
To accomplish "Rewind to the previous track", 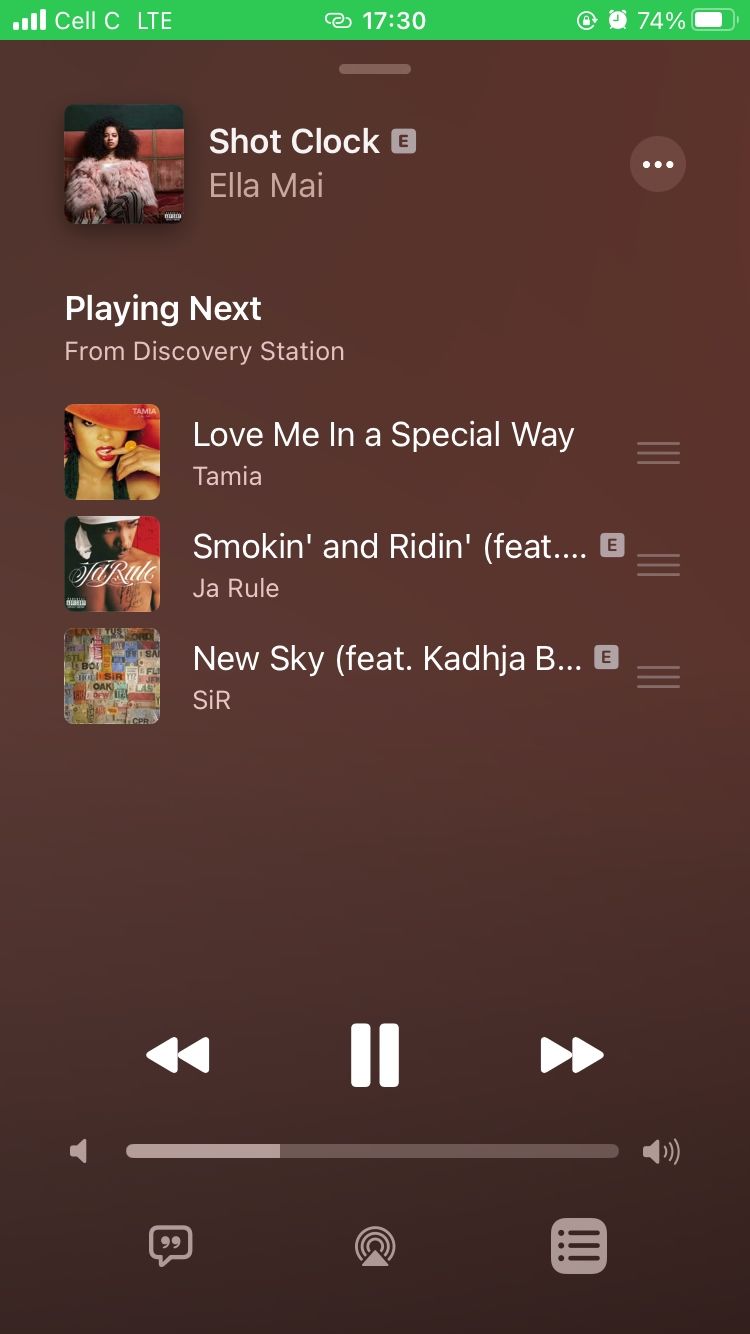I will tap(177, 1054).
